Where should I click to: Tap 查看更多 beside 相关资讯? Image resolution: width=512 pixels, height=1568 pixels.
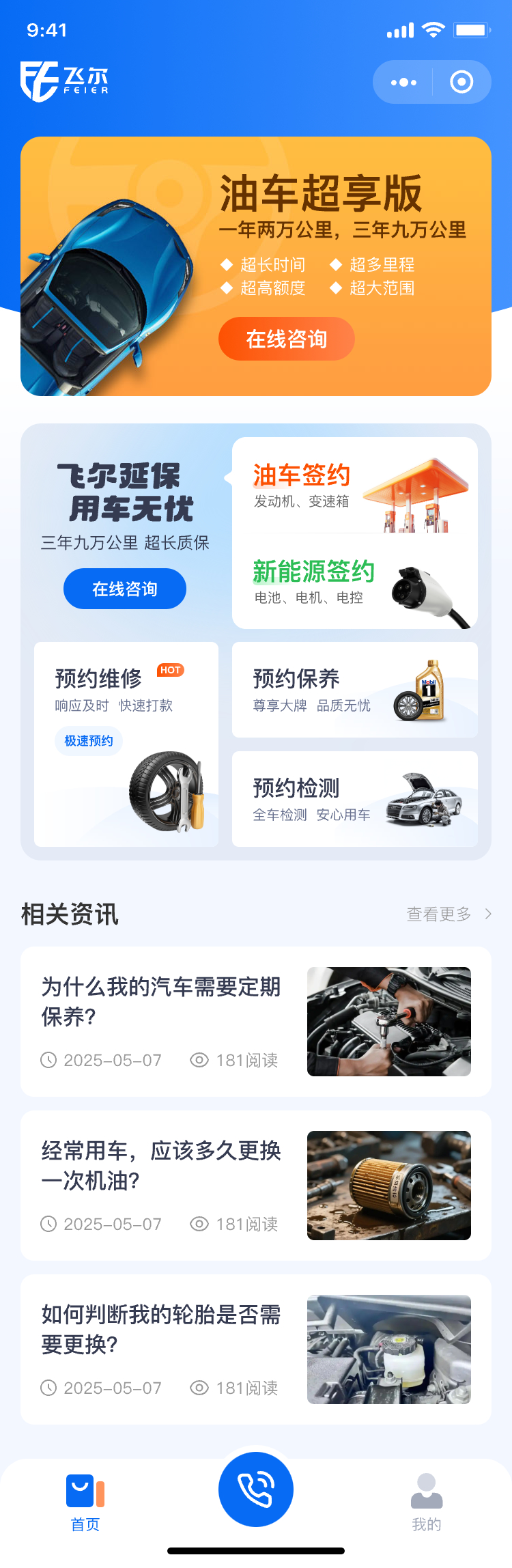click(449, 914)
